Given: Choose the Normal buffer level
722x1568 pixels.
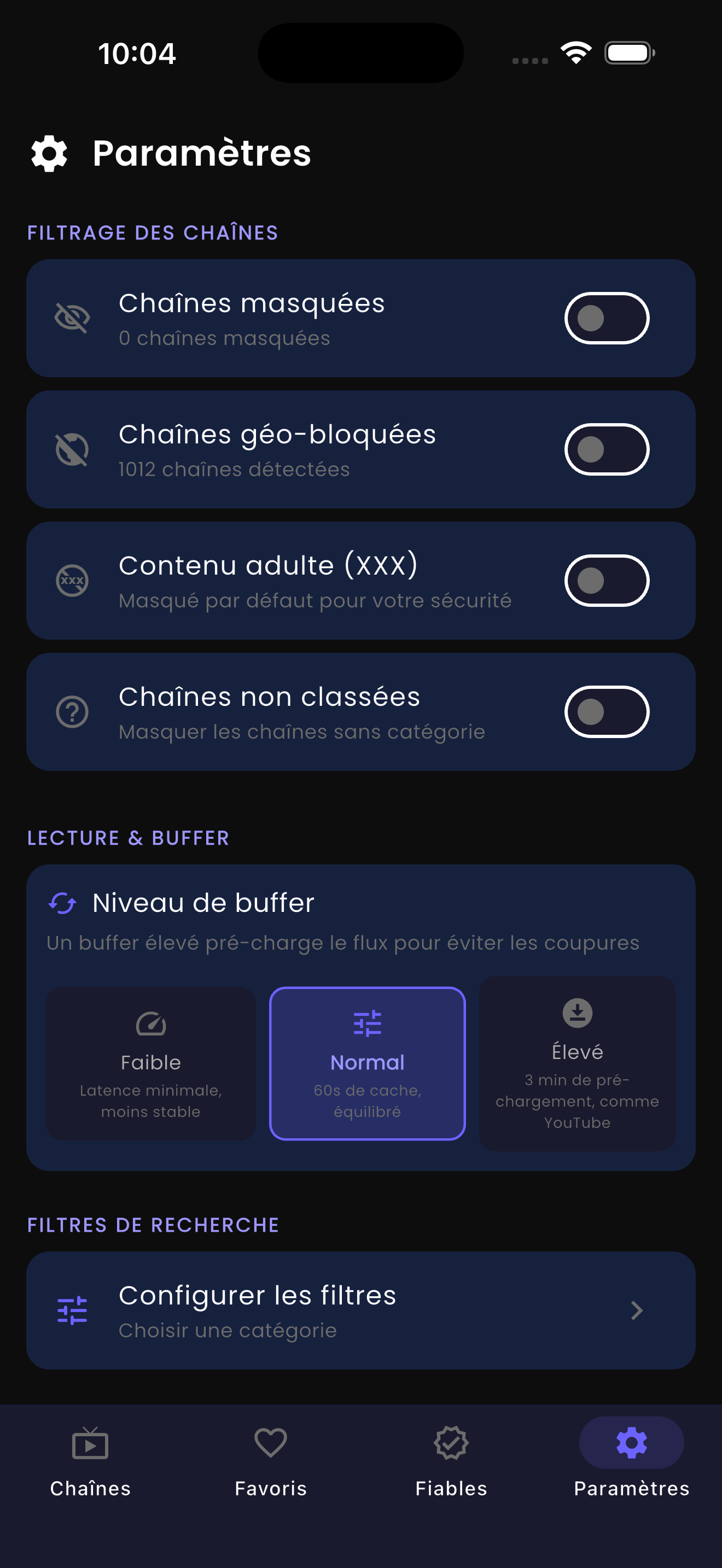Looking at the screenshot, I should 367,1063.
